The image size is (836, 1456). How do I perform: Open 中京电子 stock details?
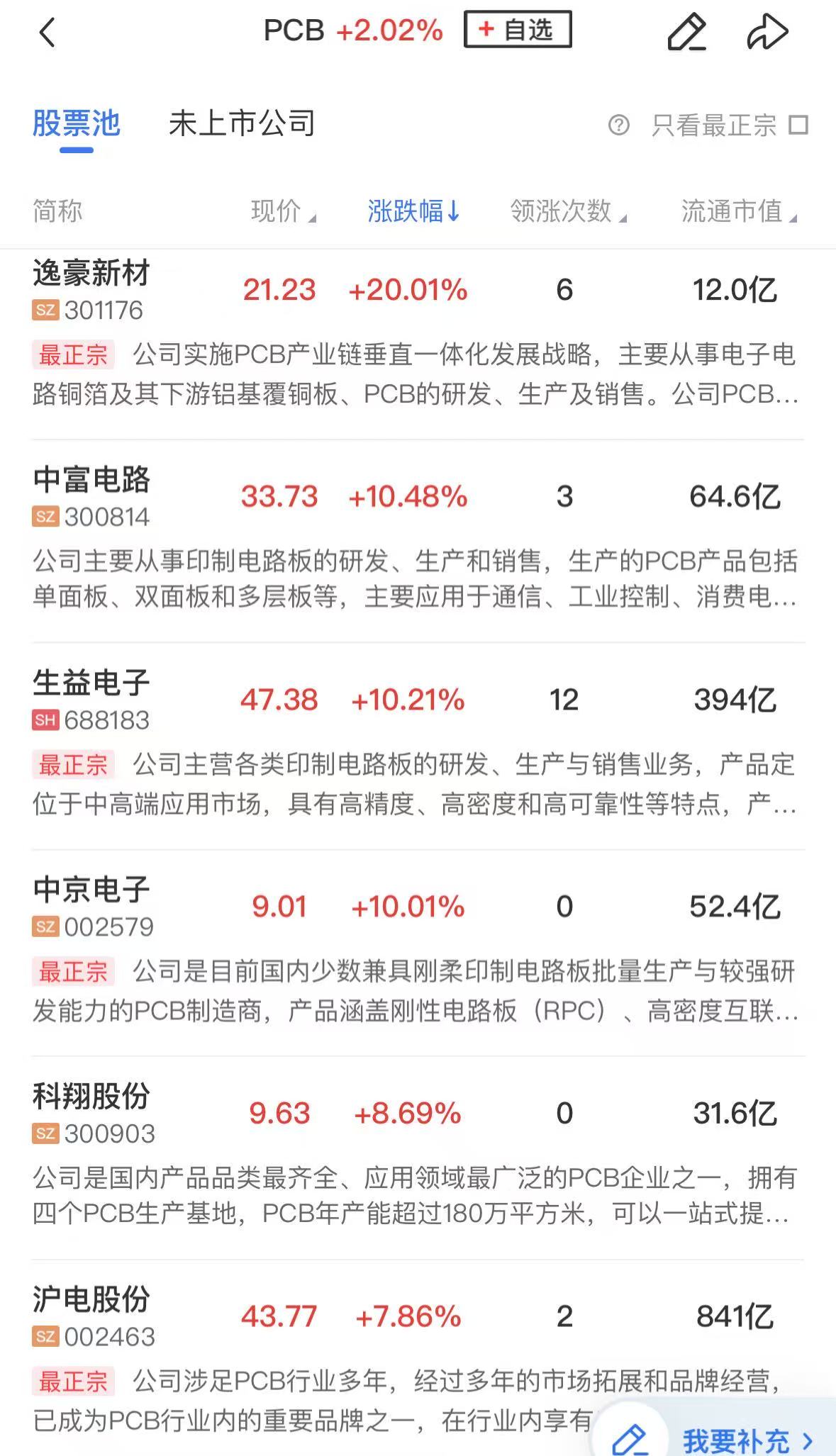(418, 953)
